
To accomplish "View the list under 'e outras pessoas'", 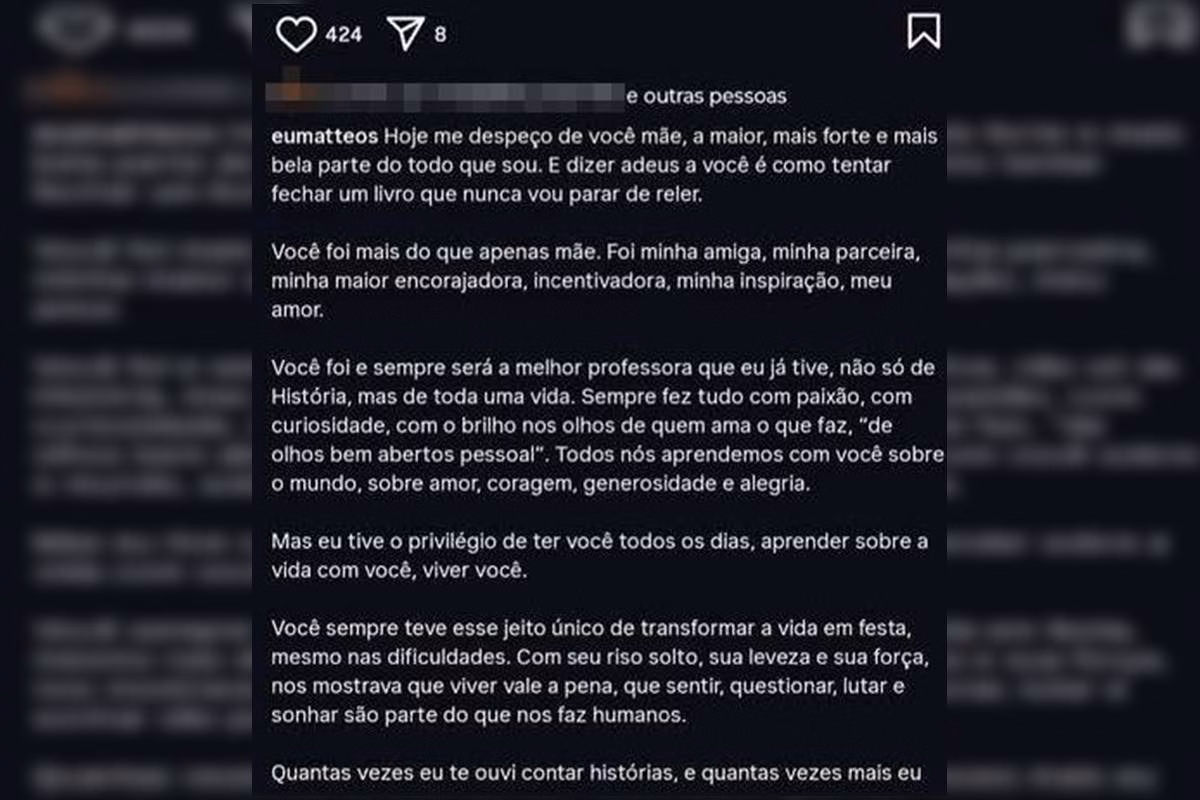I will click(x=706, y=97).
